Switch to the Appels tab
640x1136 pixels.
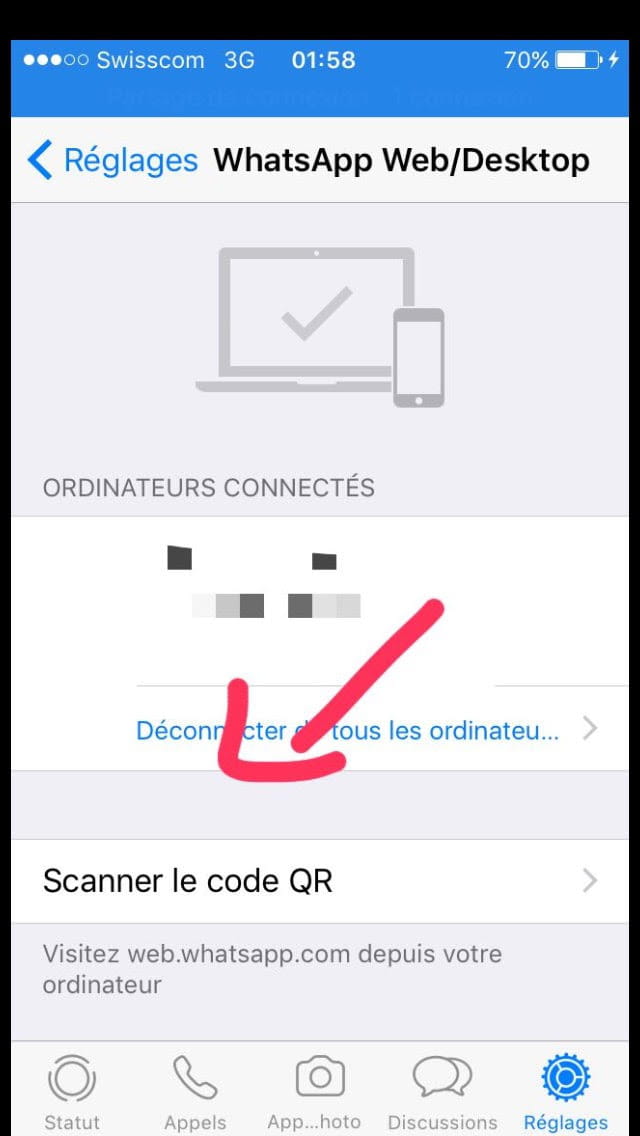coord(195,1092)
